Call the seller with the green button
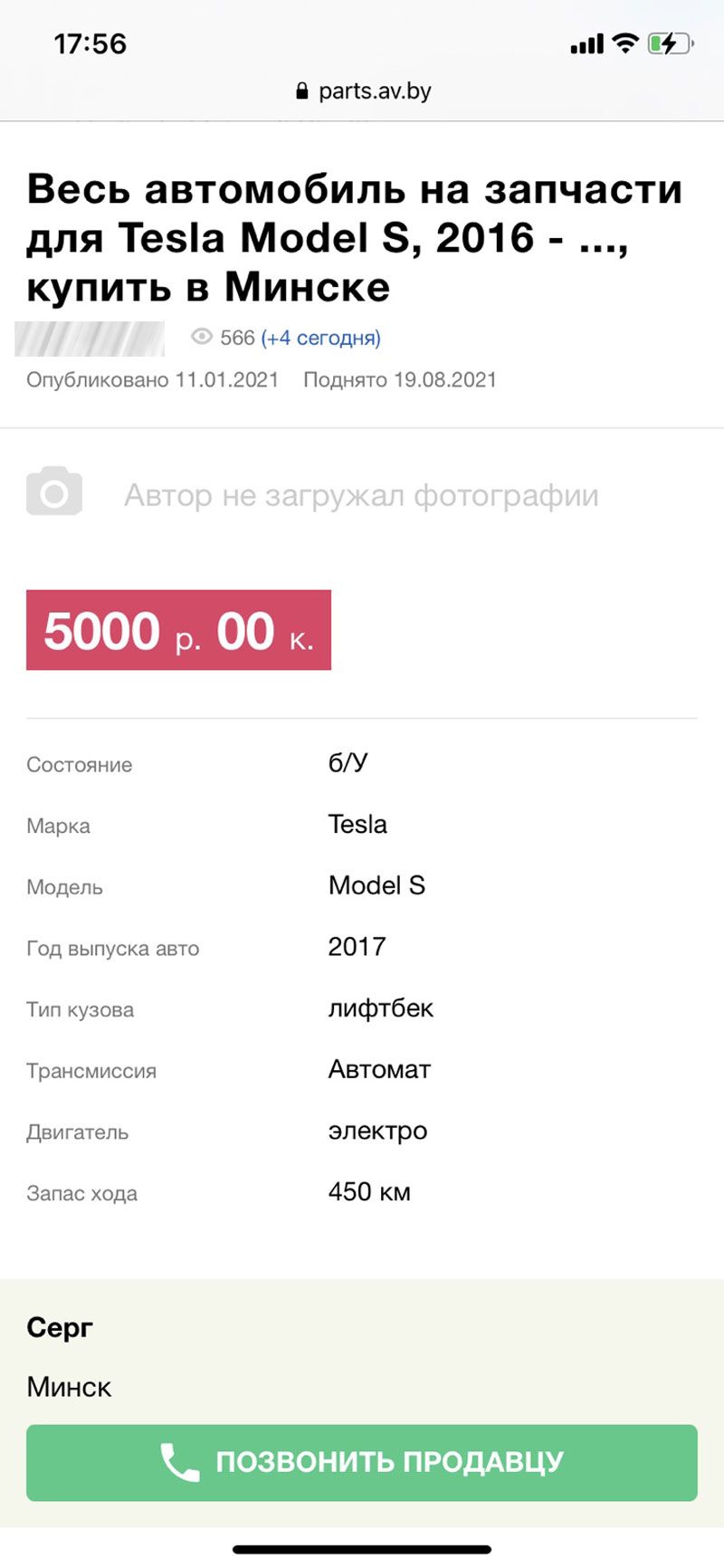 click(x=362, y=1463)
